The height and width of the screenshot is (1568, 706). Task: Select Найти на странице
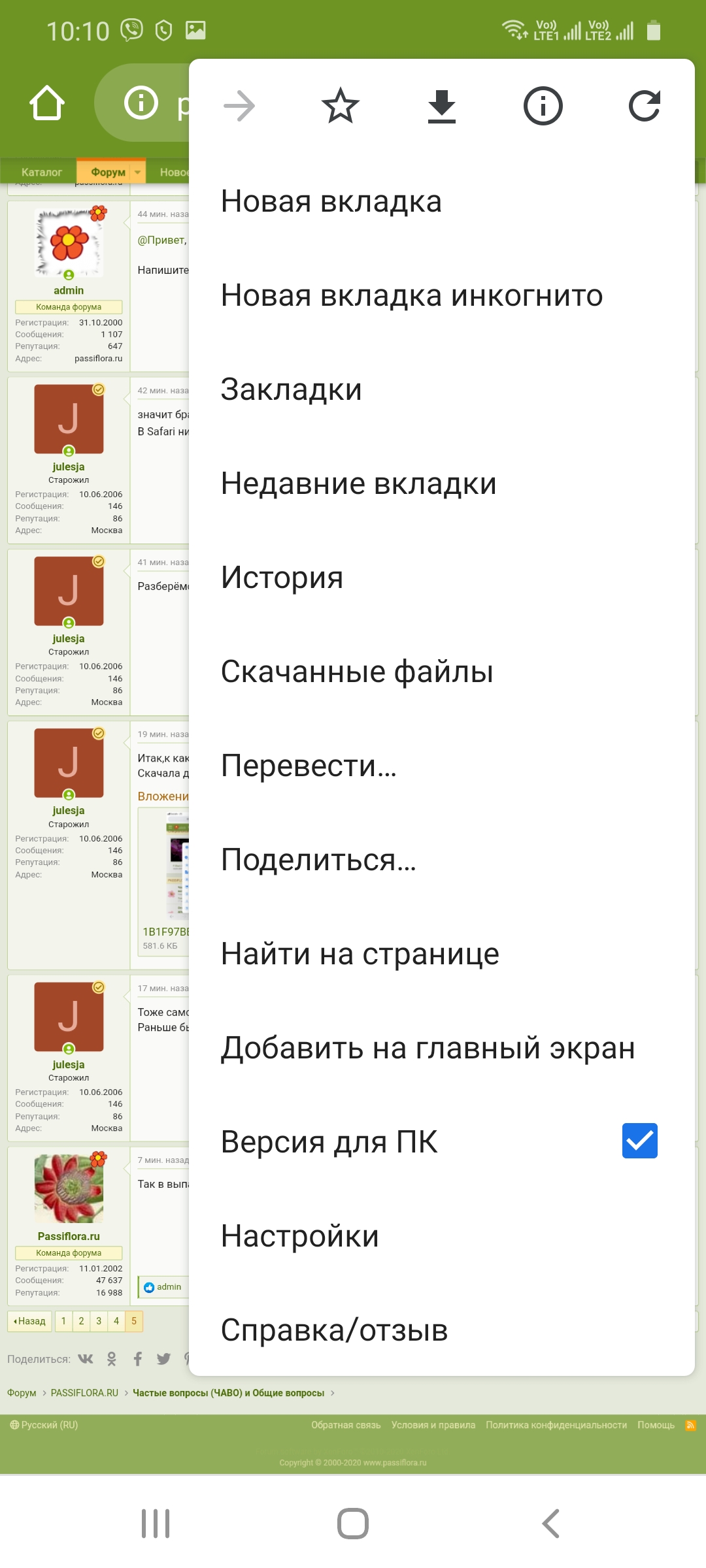coord(360,954)
